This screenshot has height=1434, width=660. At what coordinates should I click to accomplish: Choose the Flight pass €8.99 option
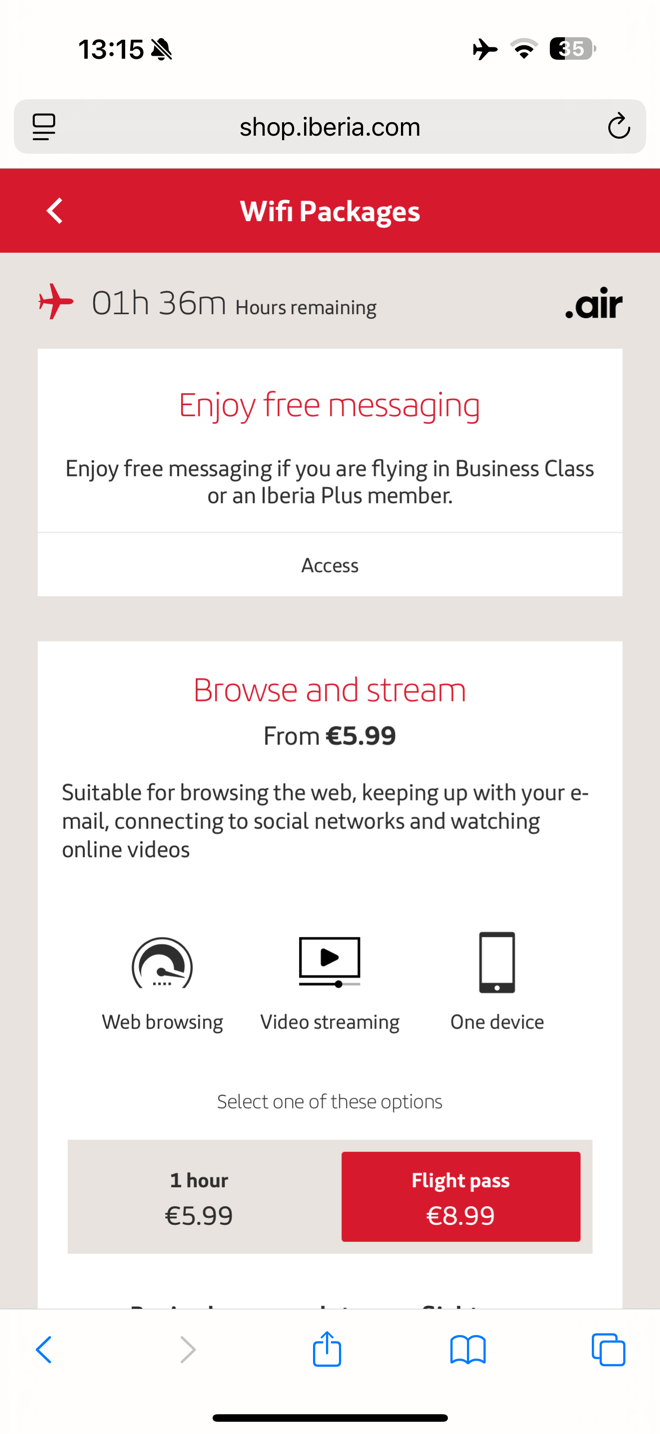460,1197
